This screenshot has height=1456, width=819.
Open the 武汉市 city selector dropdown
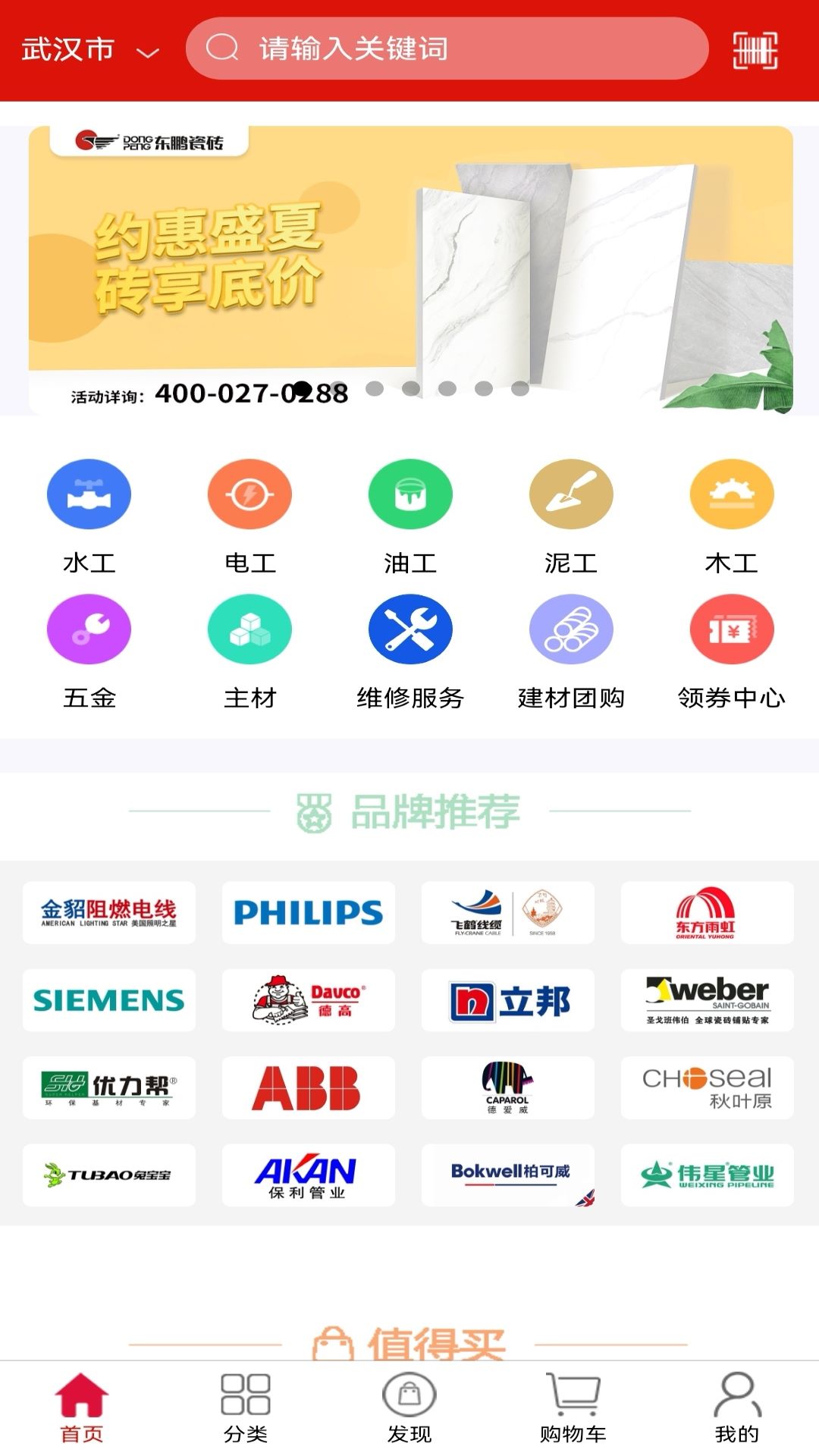click(89, 50)
